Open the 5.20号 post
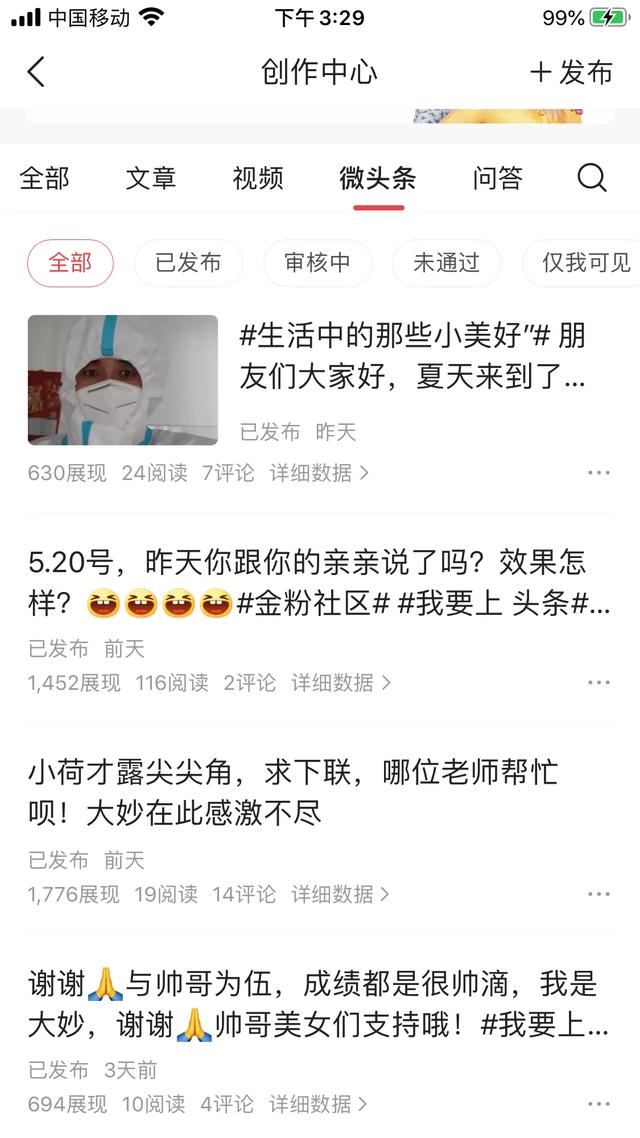Screen dimensions: 640x1138 pyautogui.click(x=319, y=583)
